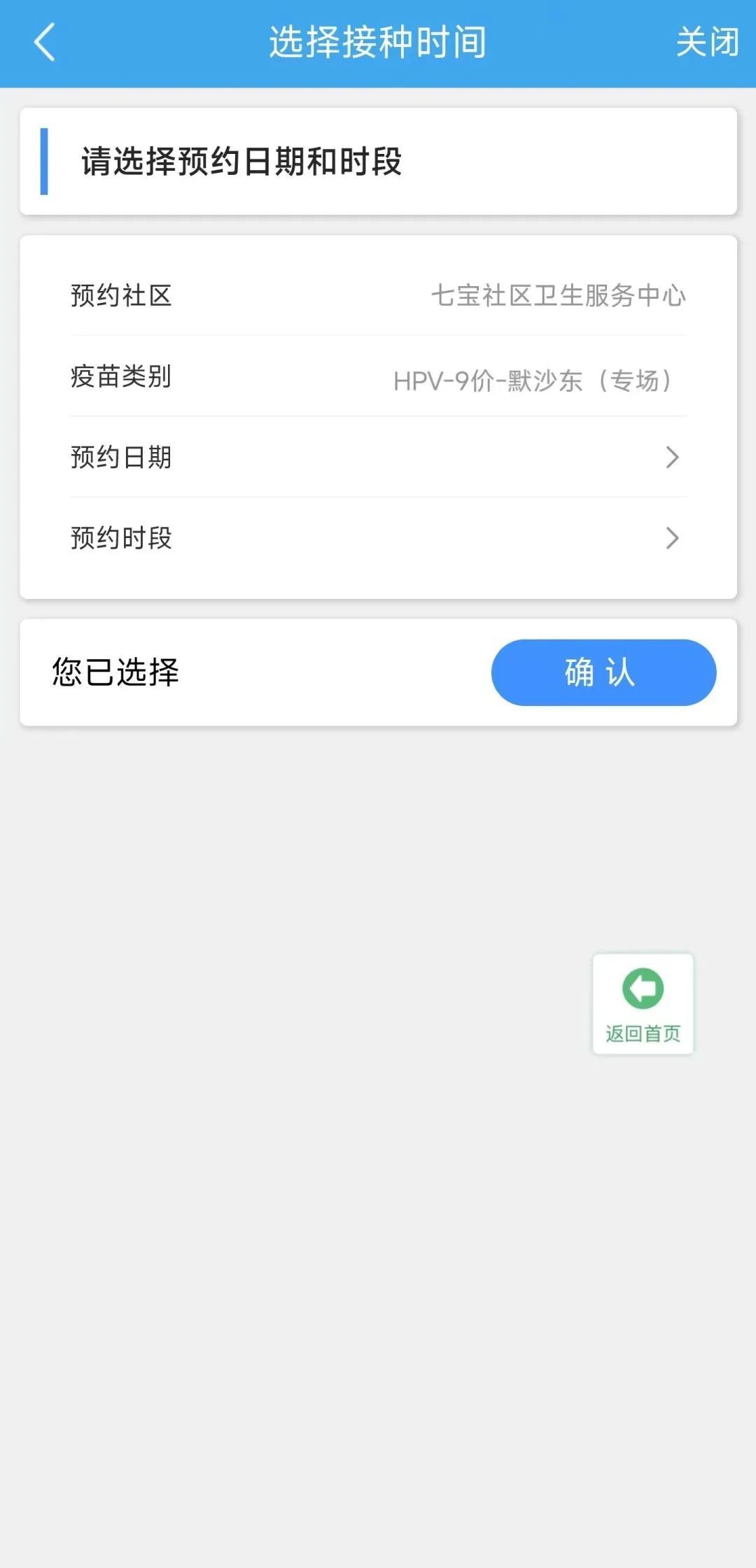Click the 预约社区 row

tap(378, 295)
